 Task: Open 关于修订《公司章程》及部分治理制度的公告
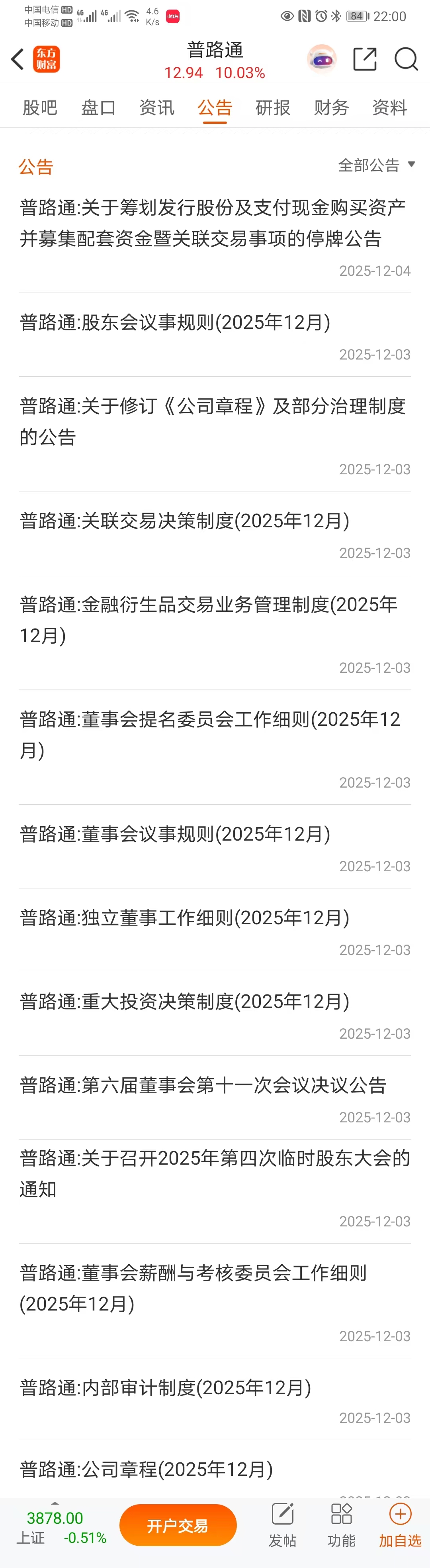212,421
